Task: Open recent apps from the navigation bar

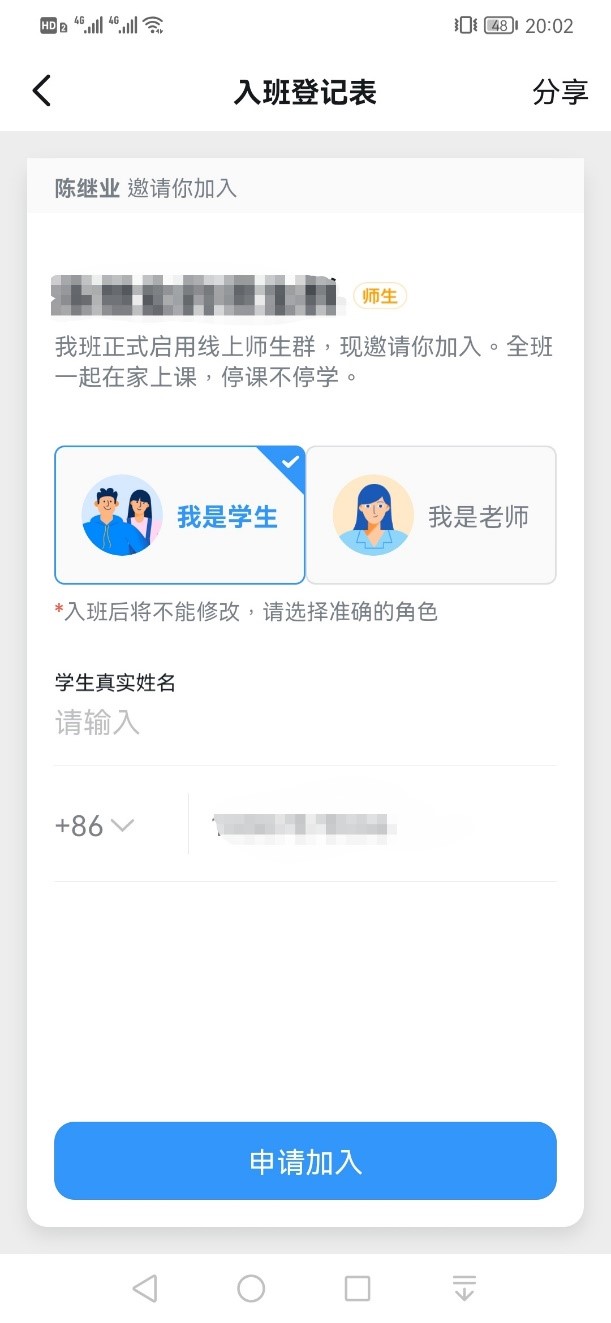Action: (357, 1288)
